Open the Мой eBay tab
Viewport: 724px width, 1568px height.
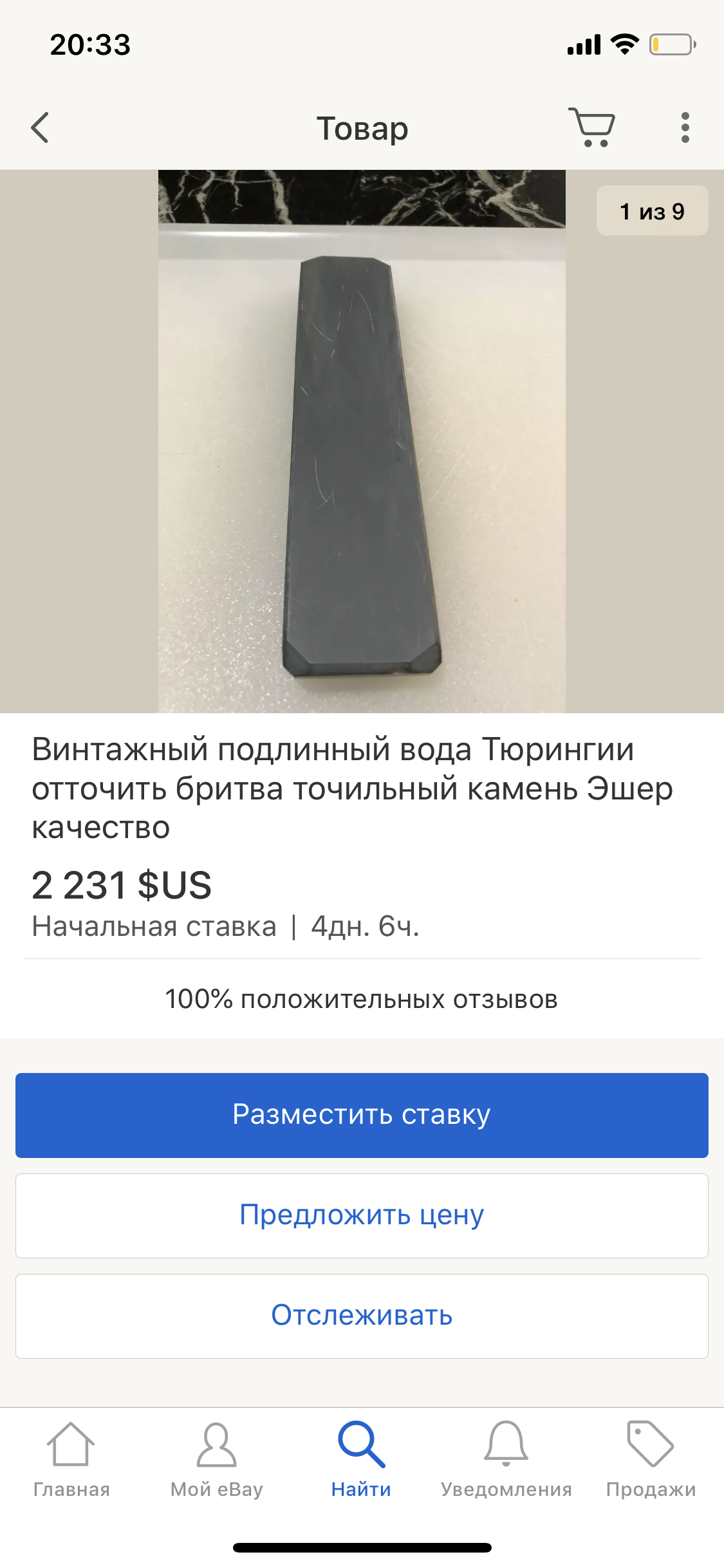(x=216, y=1460)
